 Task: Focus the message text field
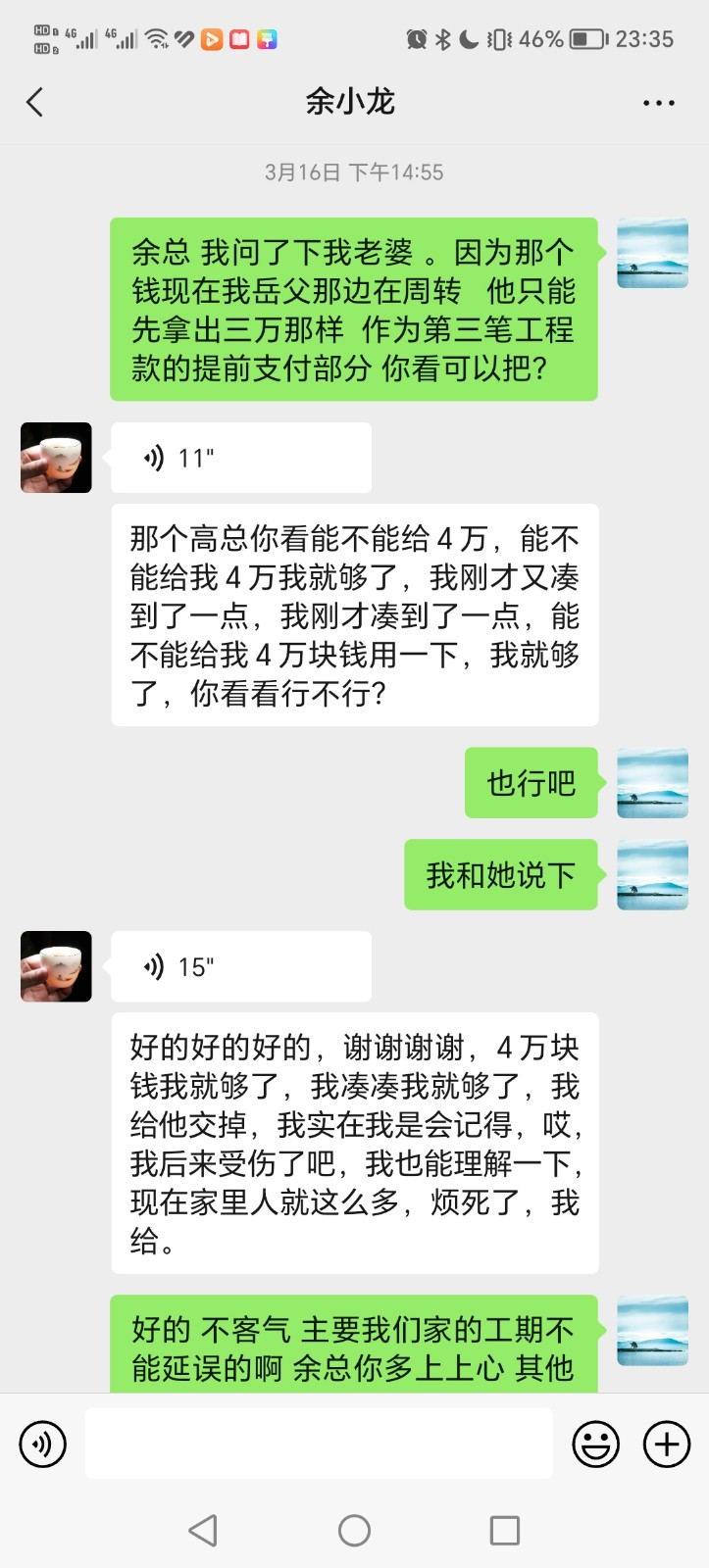(319, 1444)
